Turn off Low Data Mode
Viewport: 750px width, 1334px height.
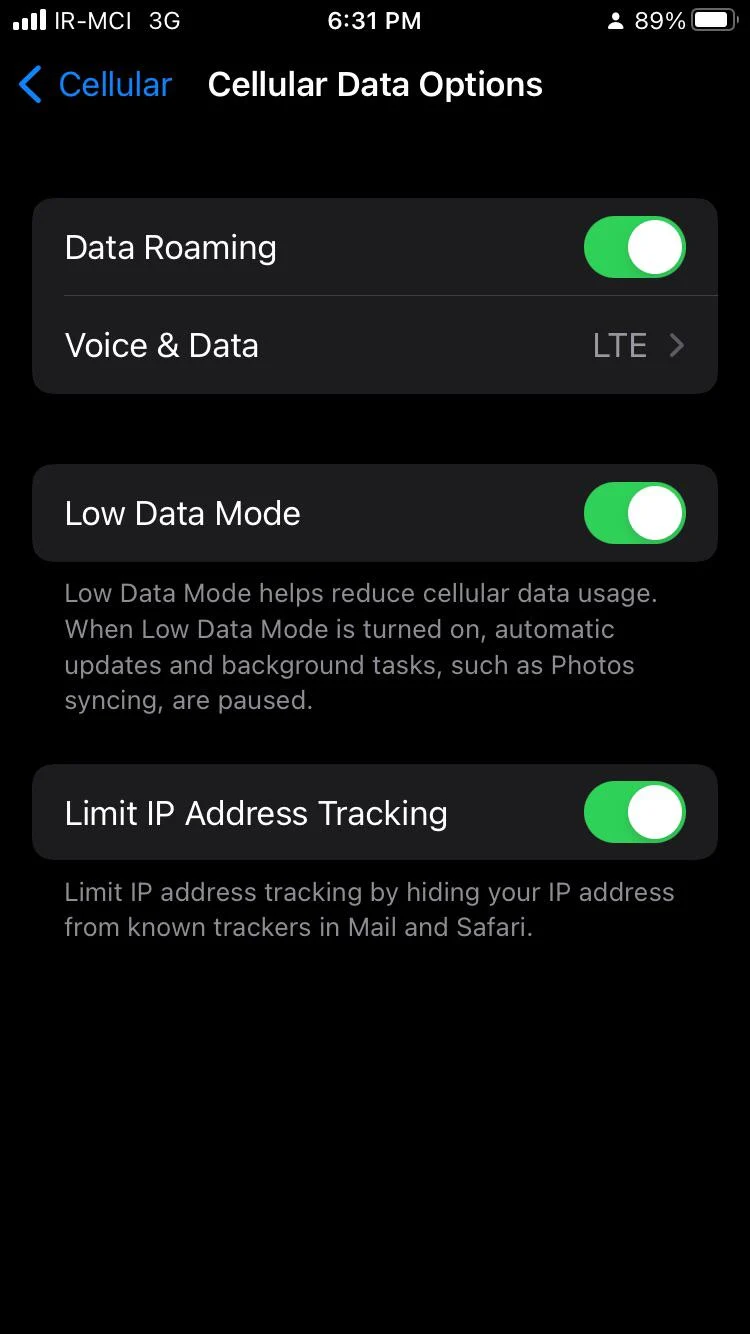(x=634, y=512)
